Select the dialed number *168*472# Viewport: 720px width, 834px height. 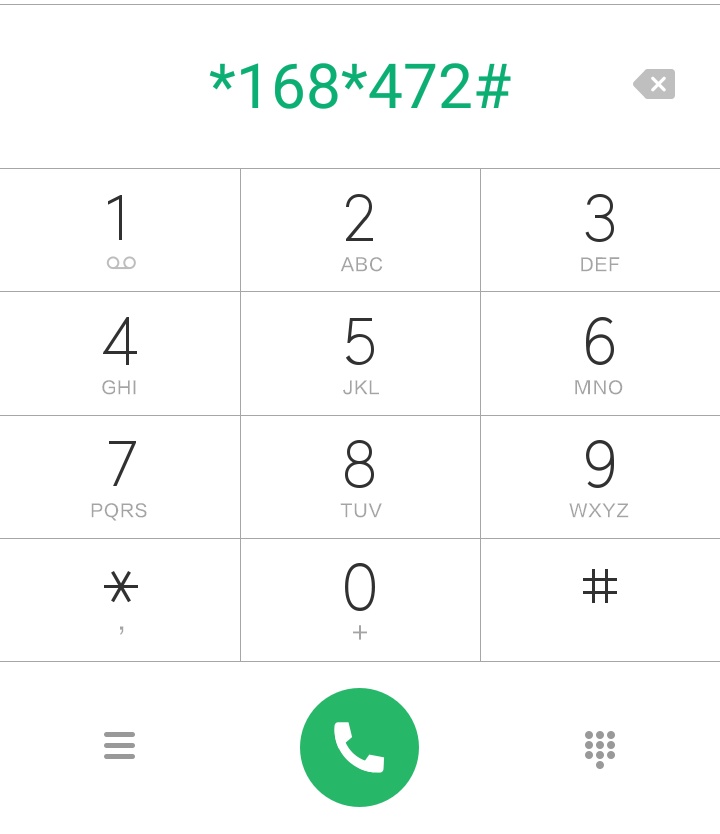click(360, 87)
